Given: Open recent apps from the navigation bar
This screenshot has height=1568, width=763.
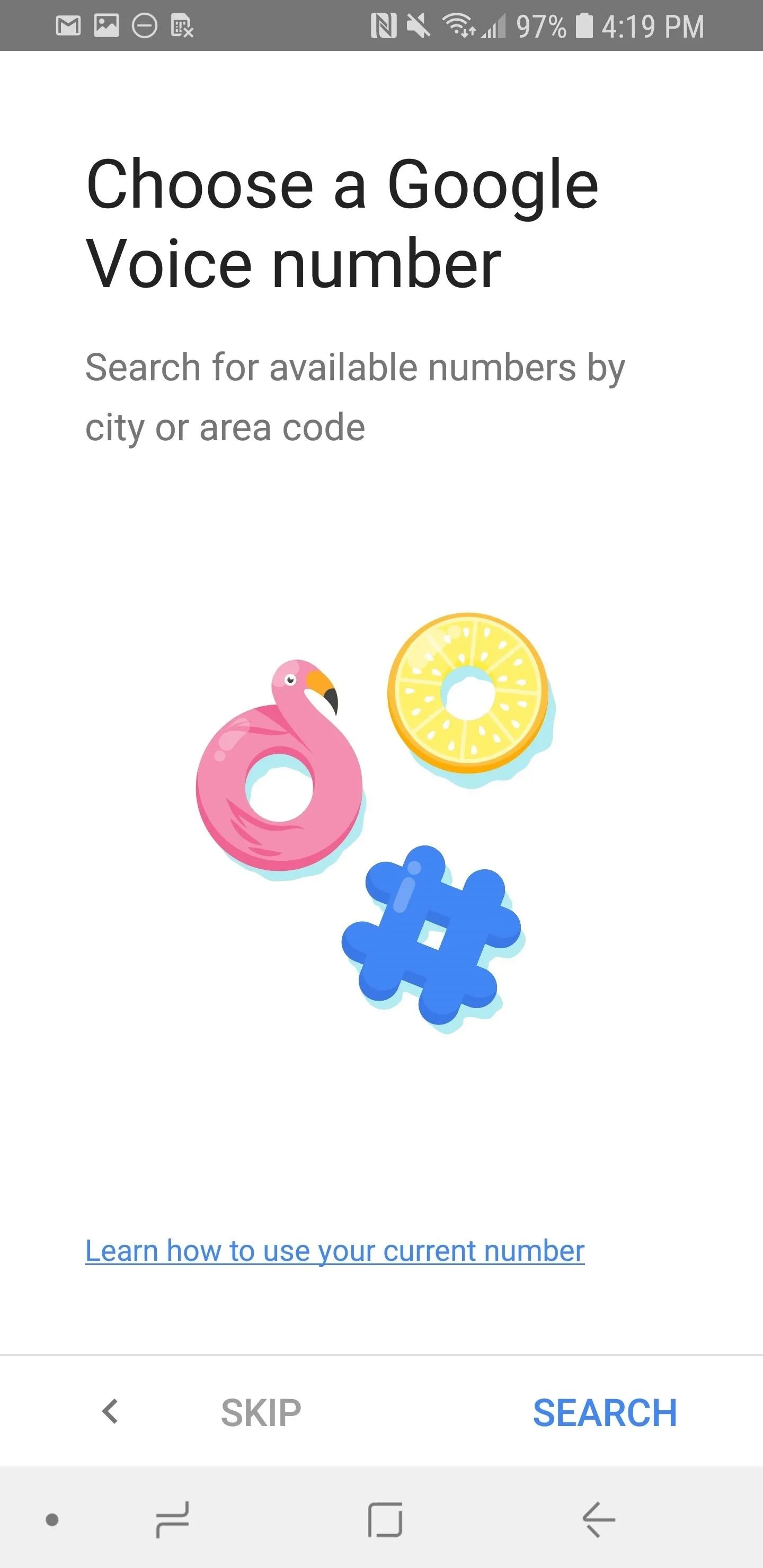Looking at the screenshot, I should (x=172, y=1519).
